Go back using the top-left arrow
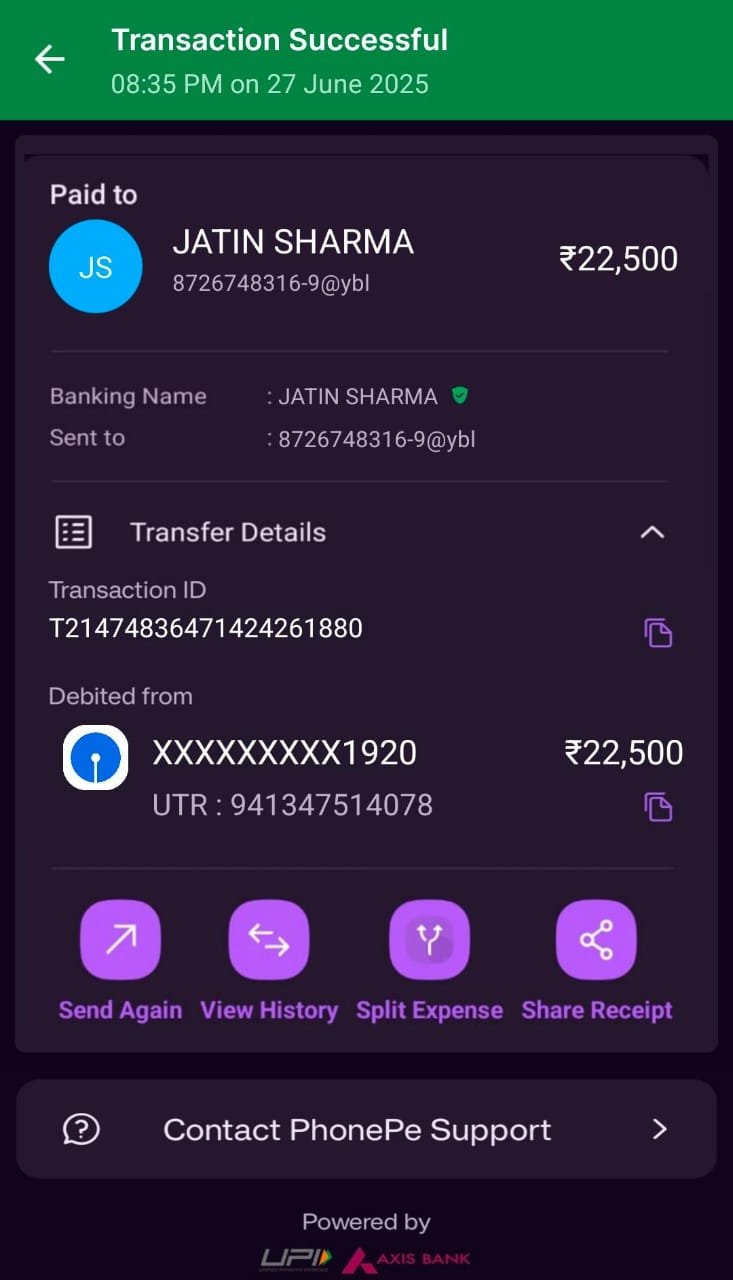 point(49,60)
